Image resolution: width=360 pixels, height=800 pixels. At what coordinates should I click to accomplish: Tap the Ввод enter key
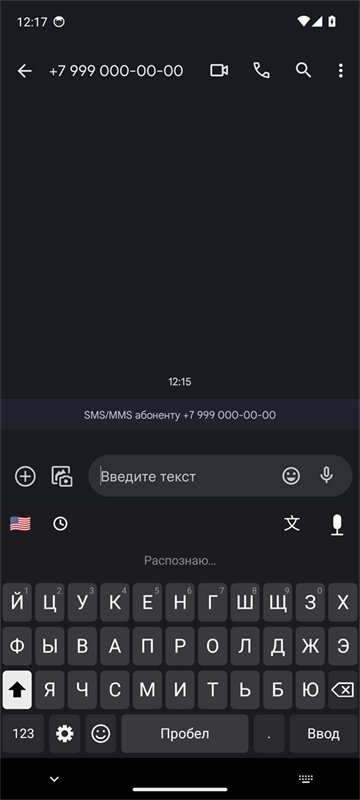click(323, 734)
